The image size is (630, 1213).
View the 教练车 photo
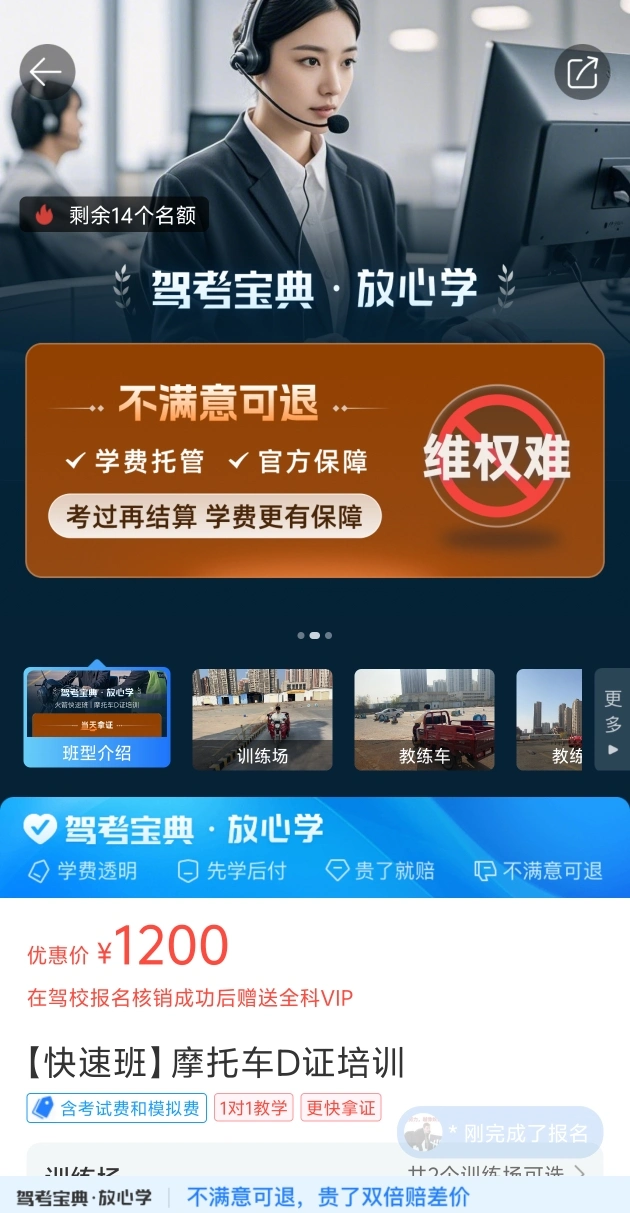coord(424,720)
